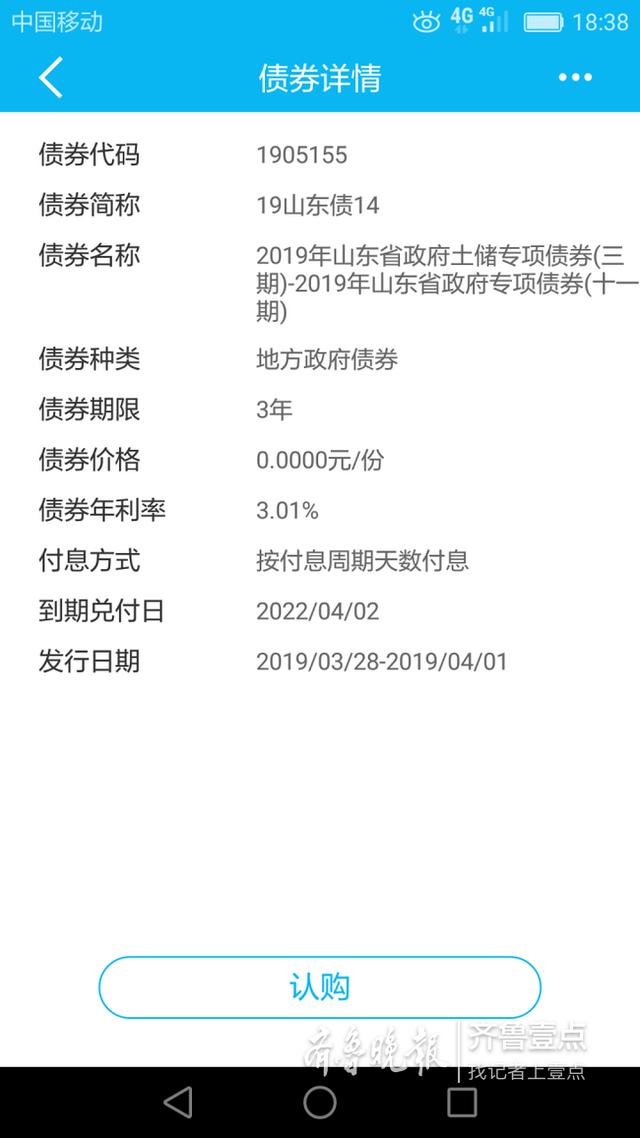Open the three-dot overflow menu
The width and height of the screenshot is (640, 1138).
[575, 78]
